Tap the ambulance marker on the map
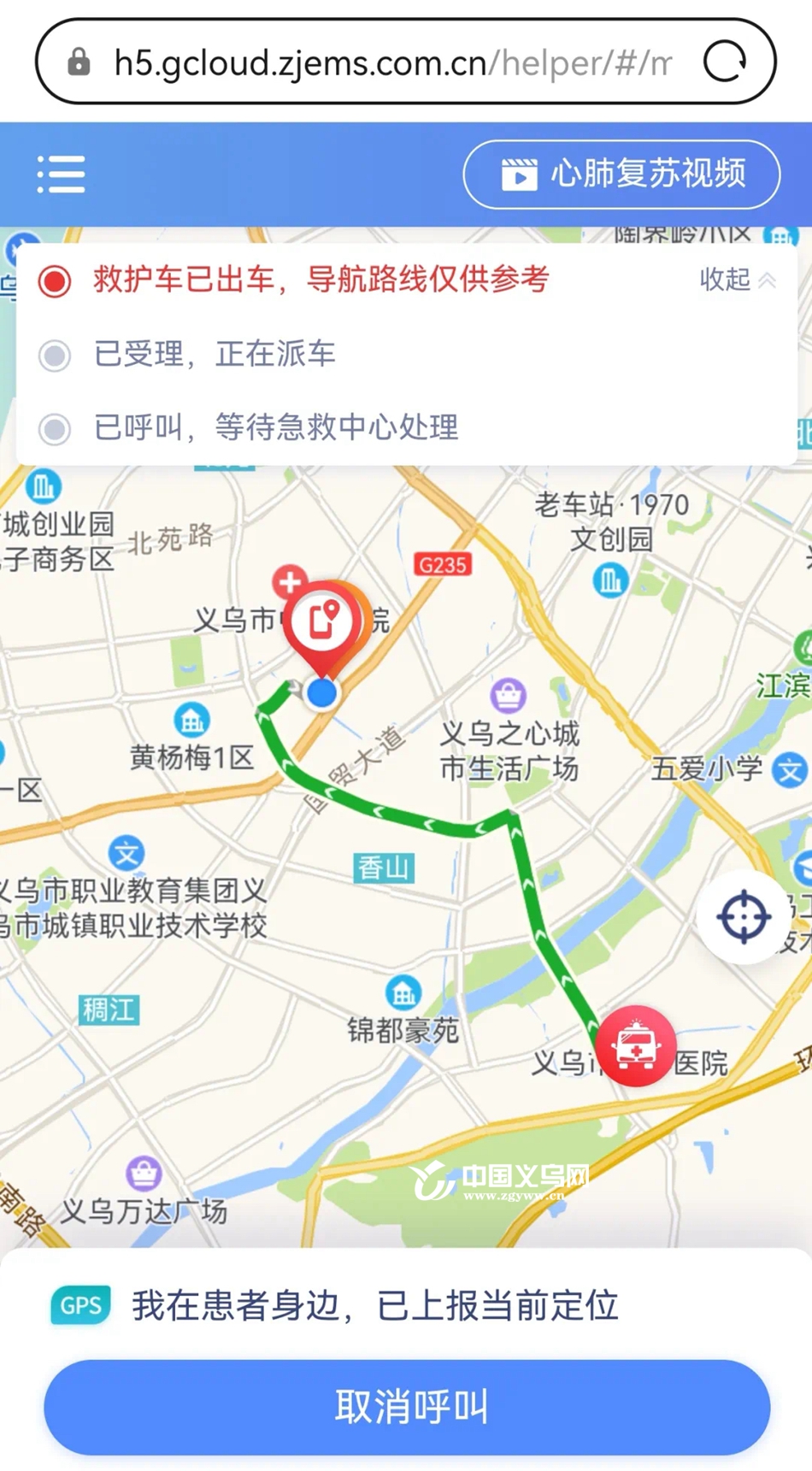812x1471 pixels. click(635, 1046)
